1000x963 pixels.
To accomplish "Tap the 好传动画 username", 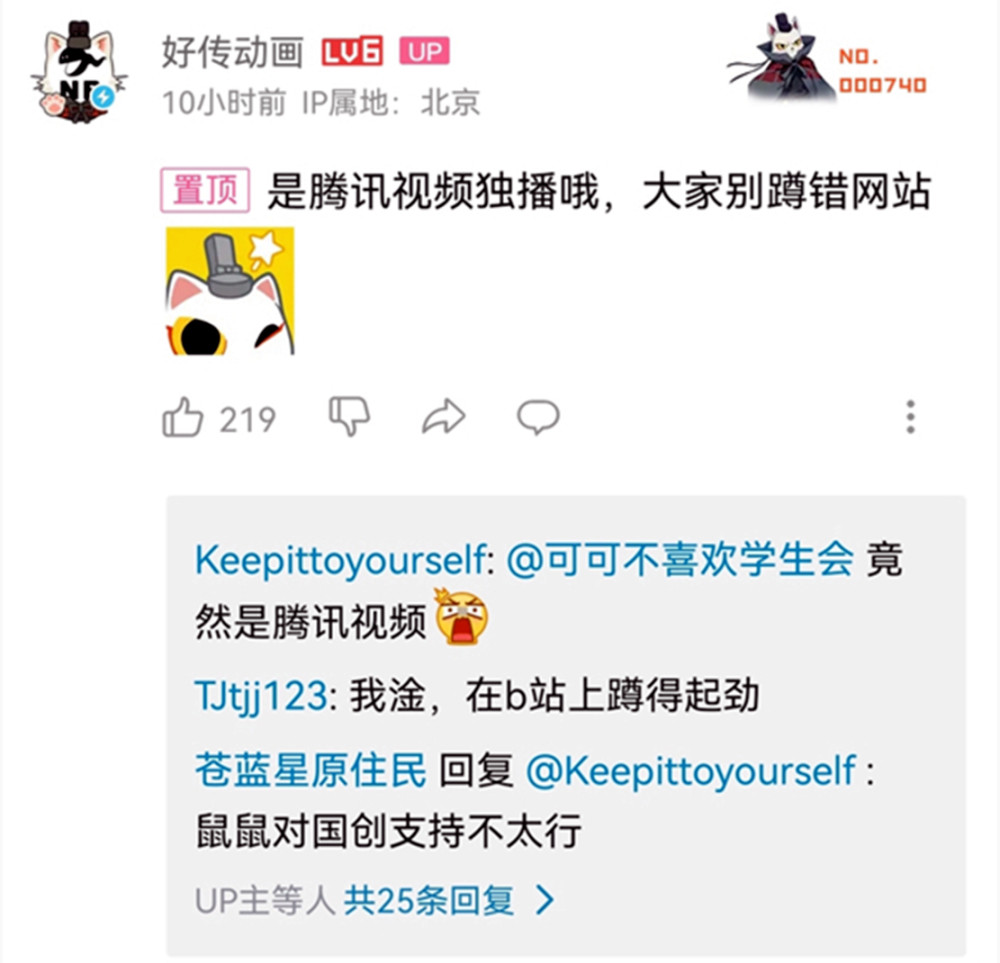I will click(x=232, y=52).
